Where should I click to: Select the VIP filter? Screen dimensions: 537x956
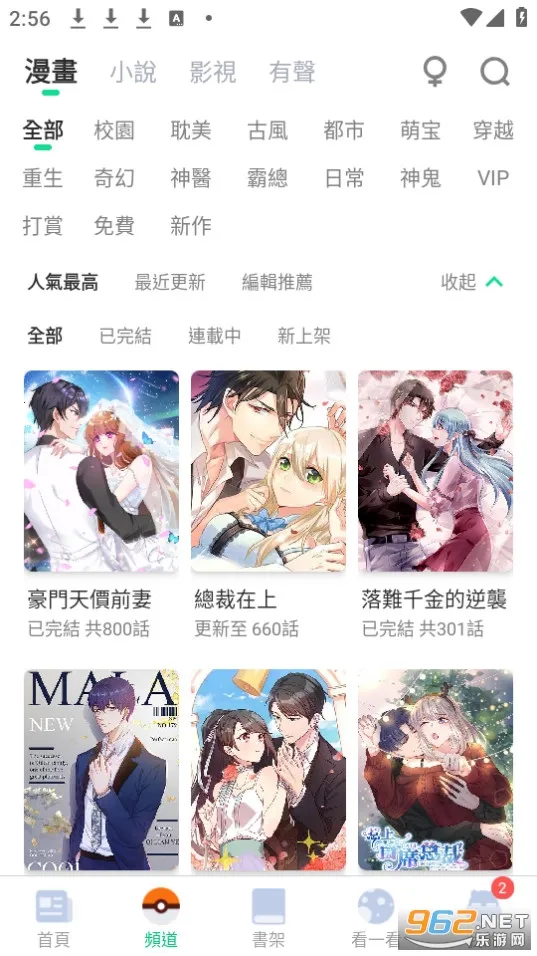pos(493,178)
